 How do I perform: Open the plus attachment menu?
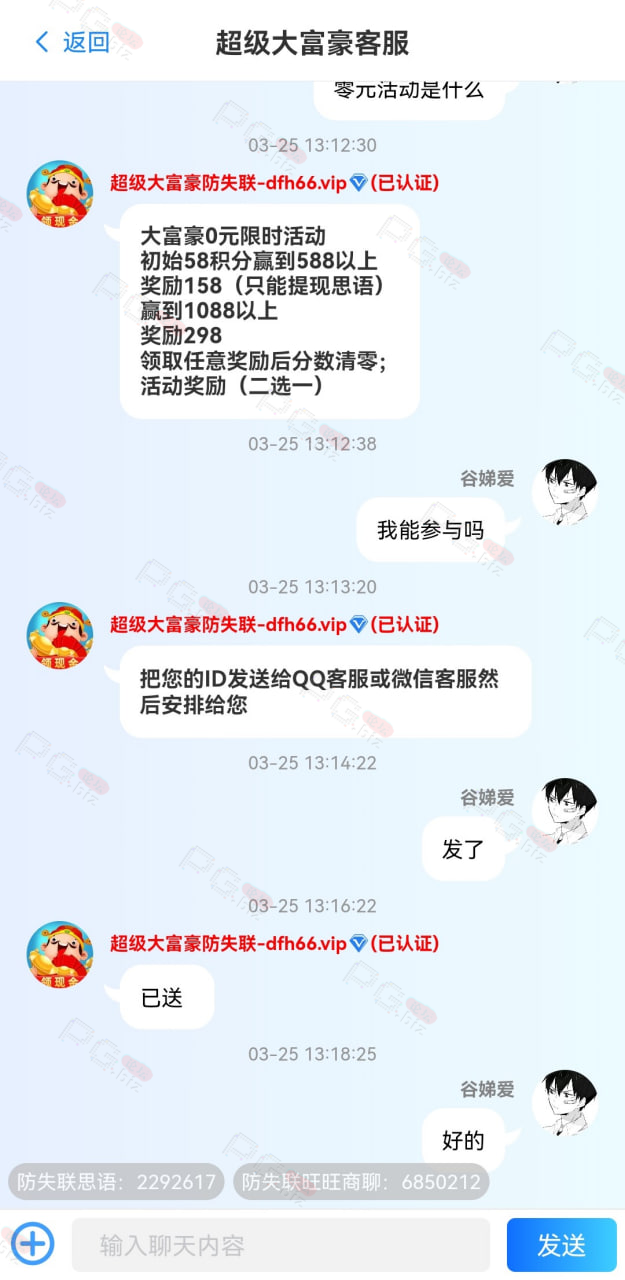(x=33, y=1245)
